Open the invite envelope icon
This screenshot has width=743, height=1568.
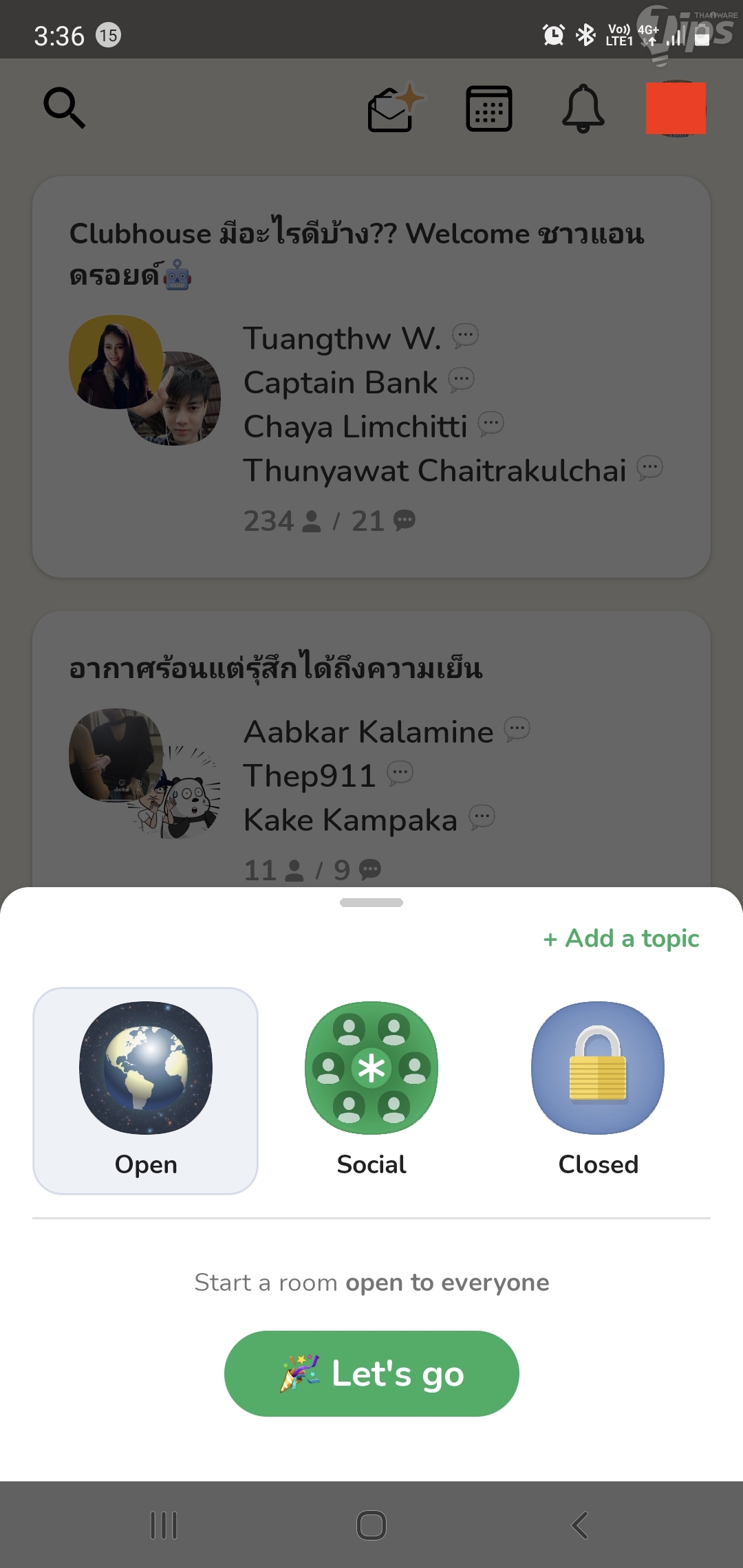tap(394, 109)
